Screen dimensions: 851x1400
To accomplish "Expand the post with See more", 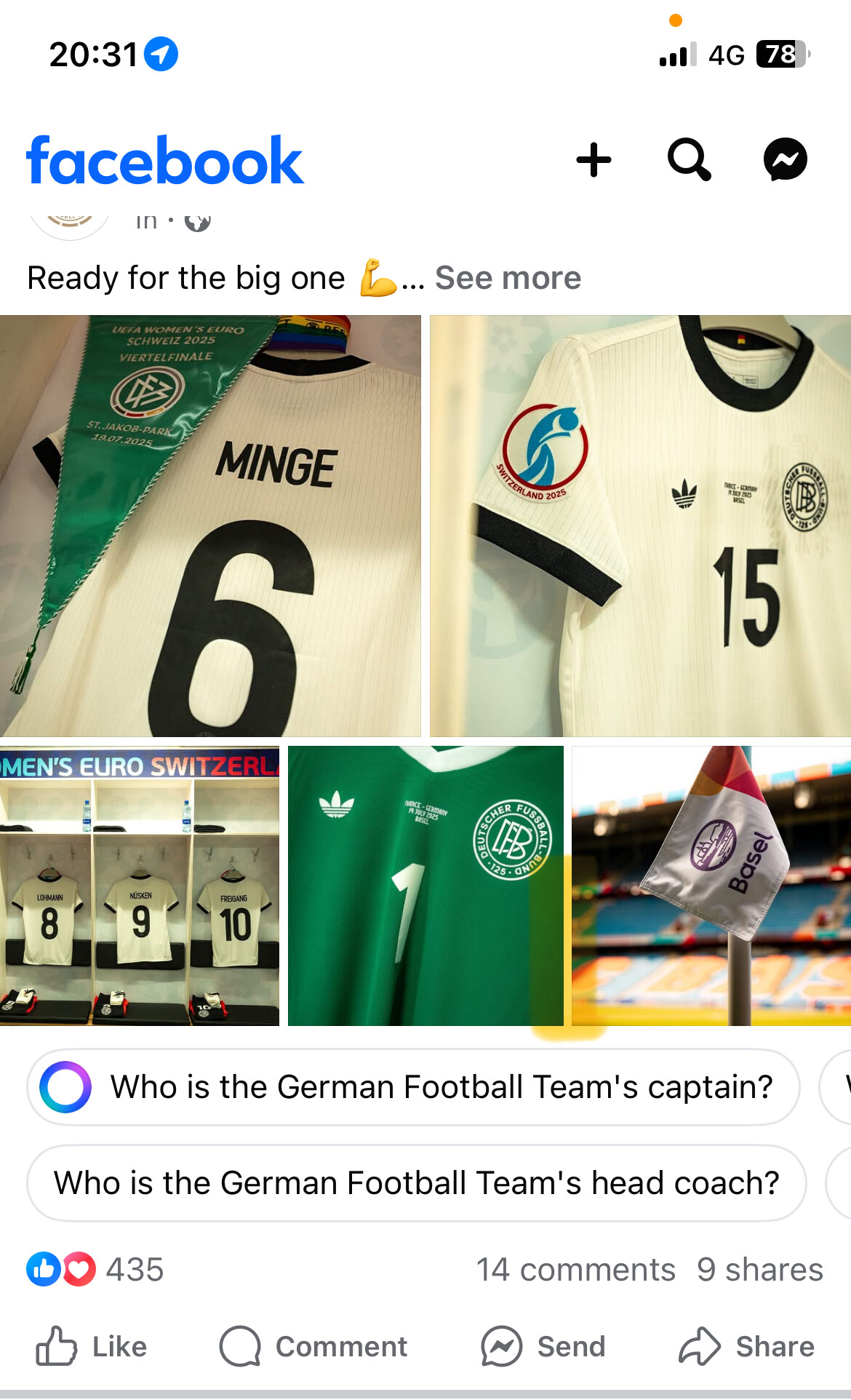I will [508, 278].
